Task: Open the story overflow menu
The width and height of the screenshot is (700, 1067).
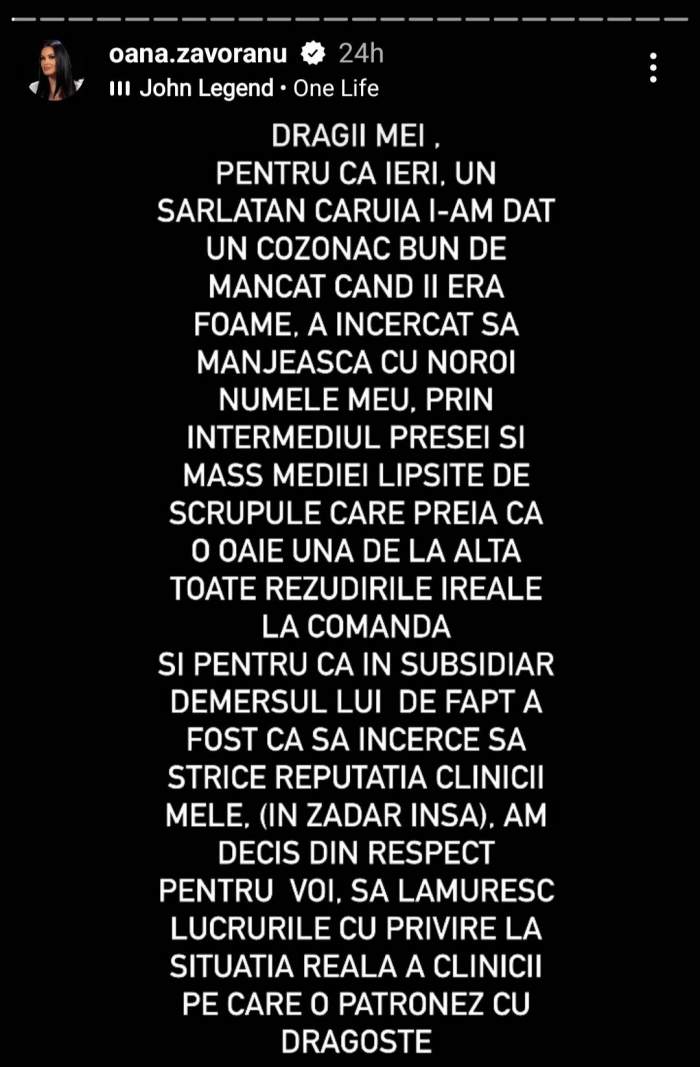Action: coord(653,67)
